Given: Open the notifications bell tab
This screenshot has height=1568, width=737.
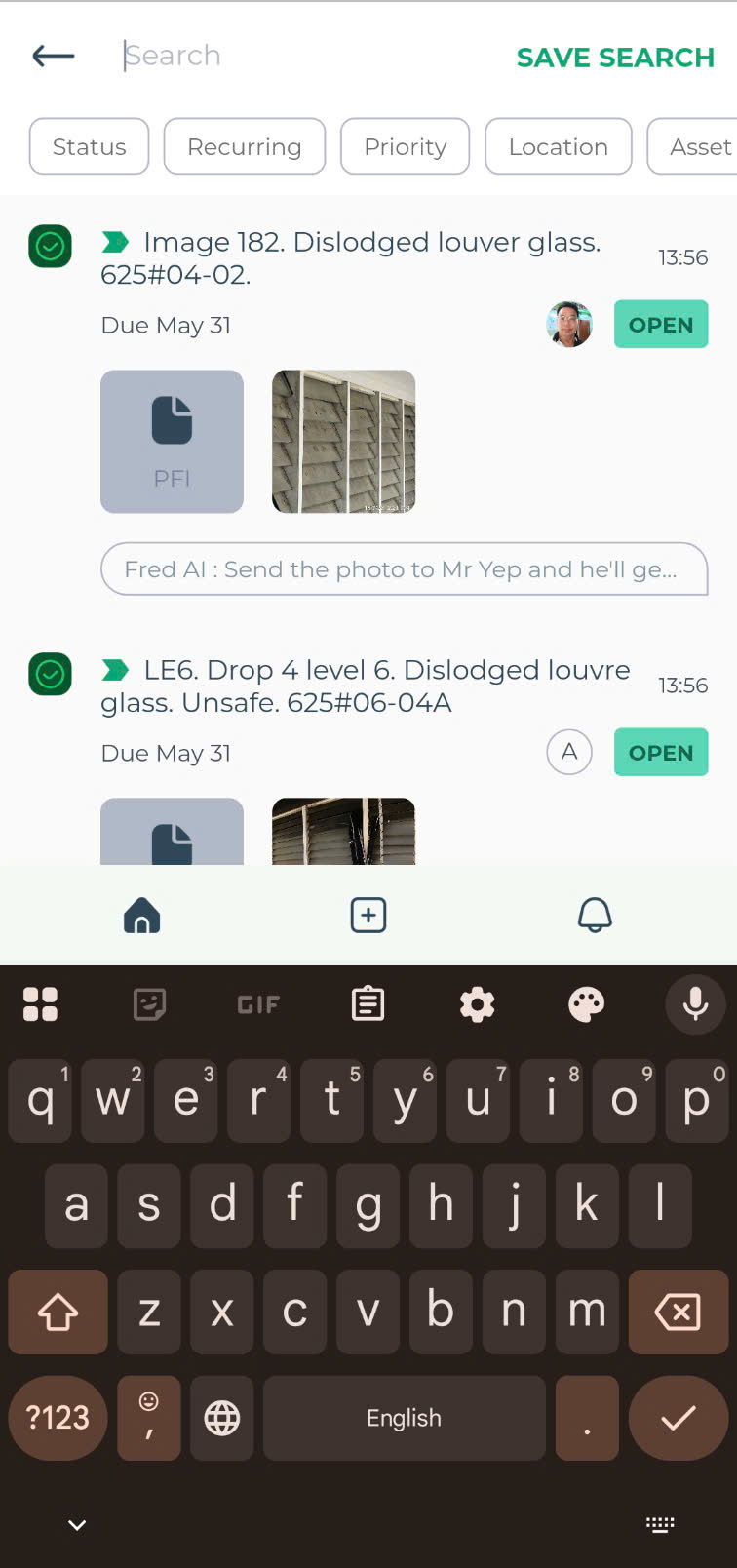Looking at the screenshot, I should (595, 916).
